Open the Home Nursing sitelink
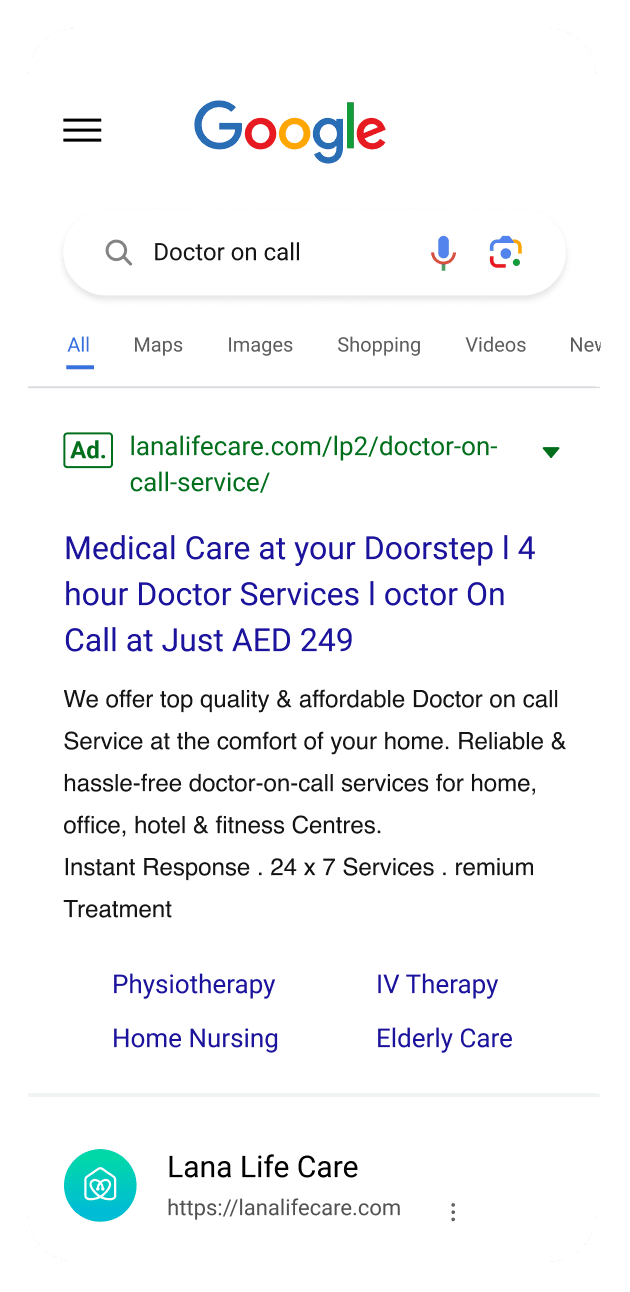Image resolution: width=630 pixels, height=1292 pixels. point(195,1038)
